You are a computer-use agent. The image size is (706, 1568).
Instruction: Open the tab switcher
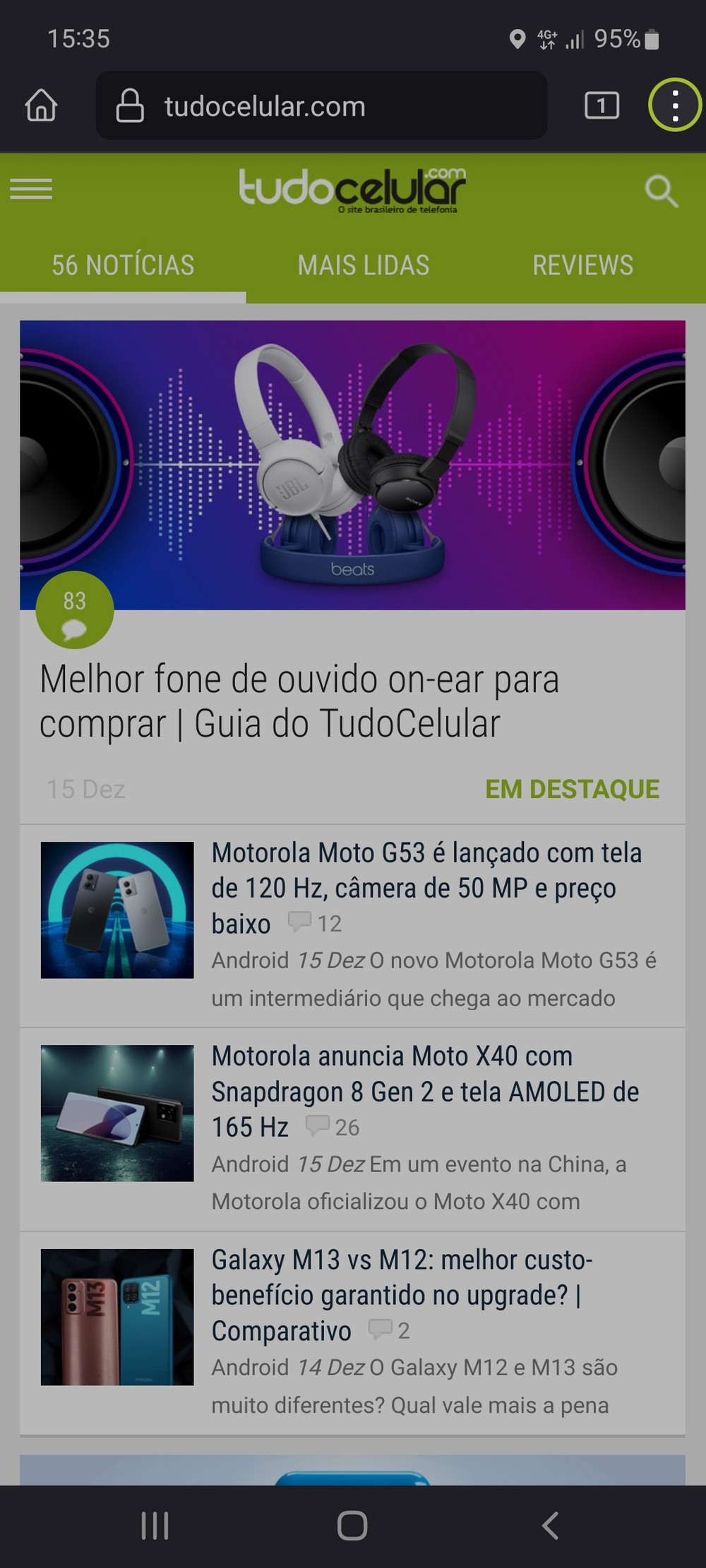(602, 106)
